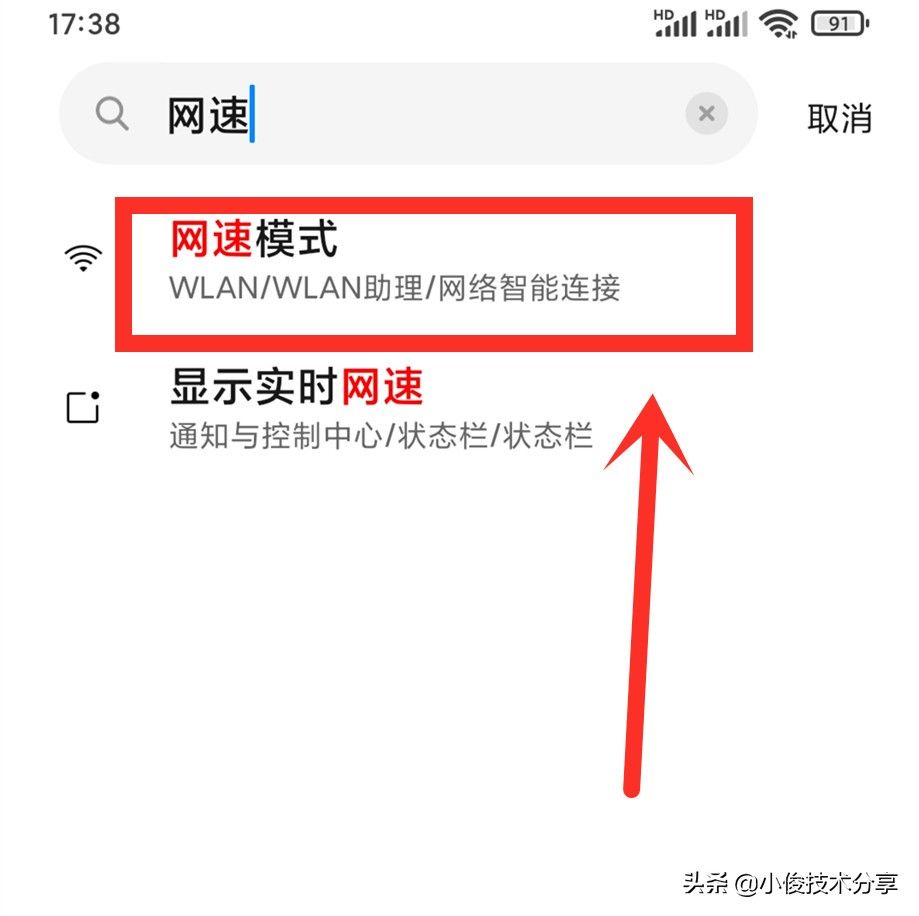Cancel the search with 取消
Viewport: 919px width, 916px height.
839,118
